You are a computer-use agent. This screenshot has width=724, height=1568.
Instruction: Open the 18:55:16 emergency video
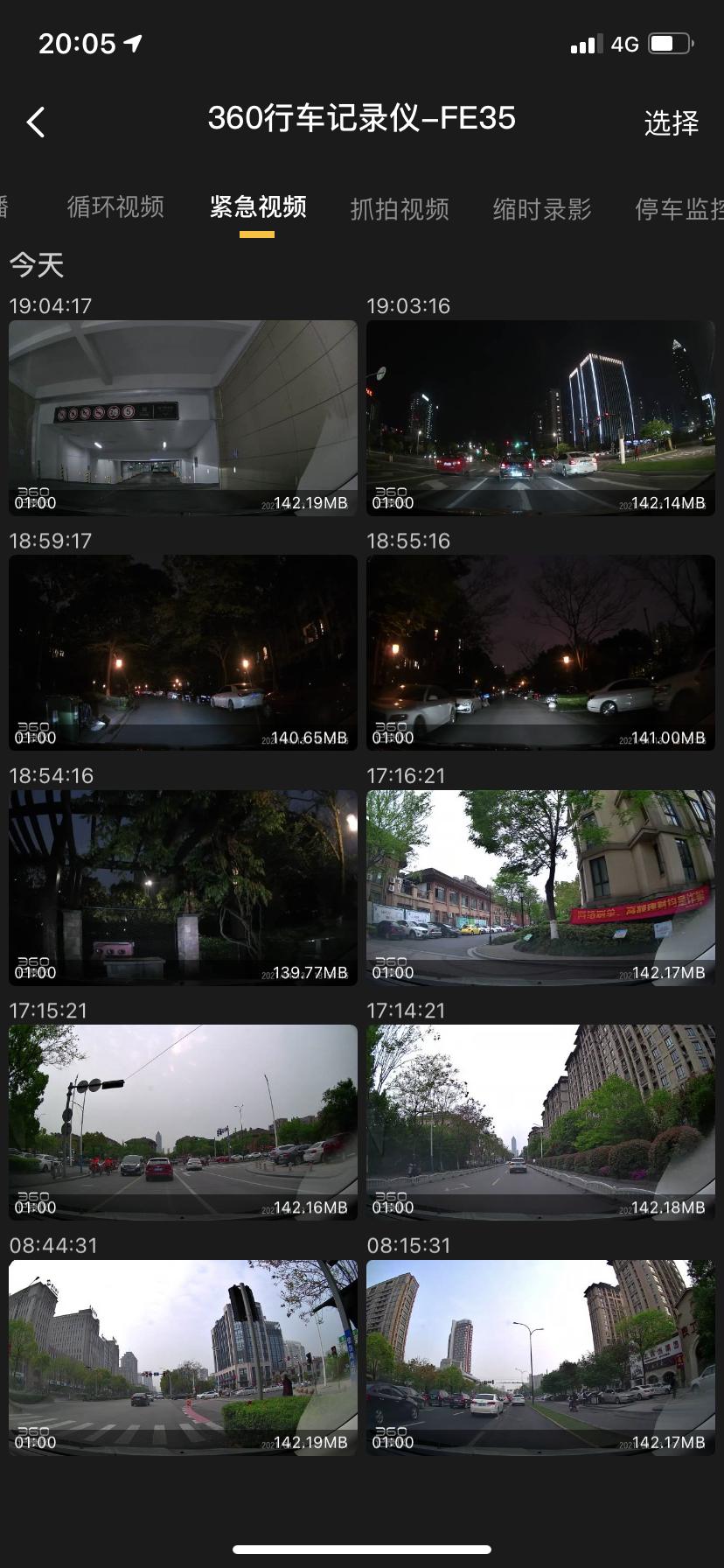[540, 652]
